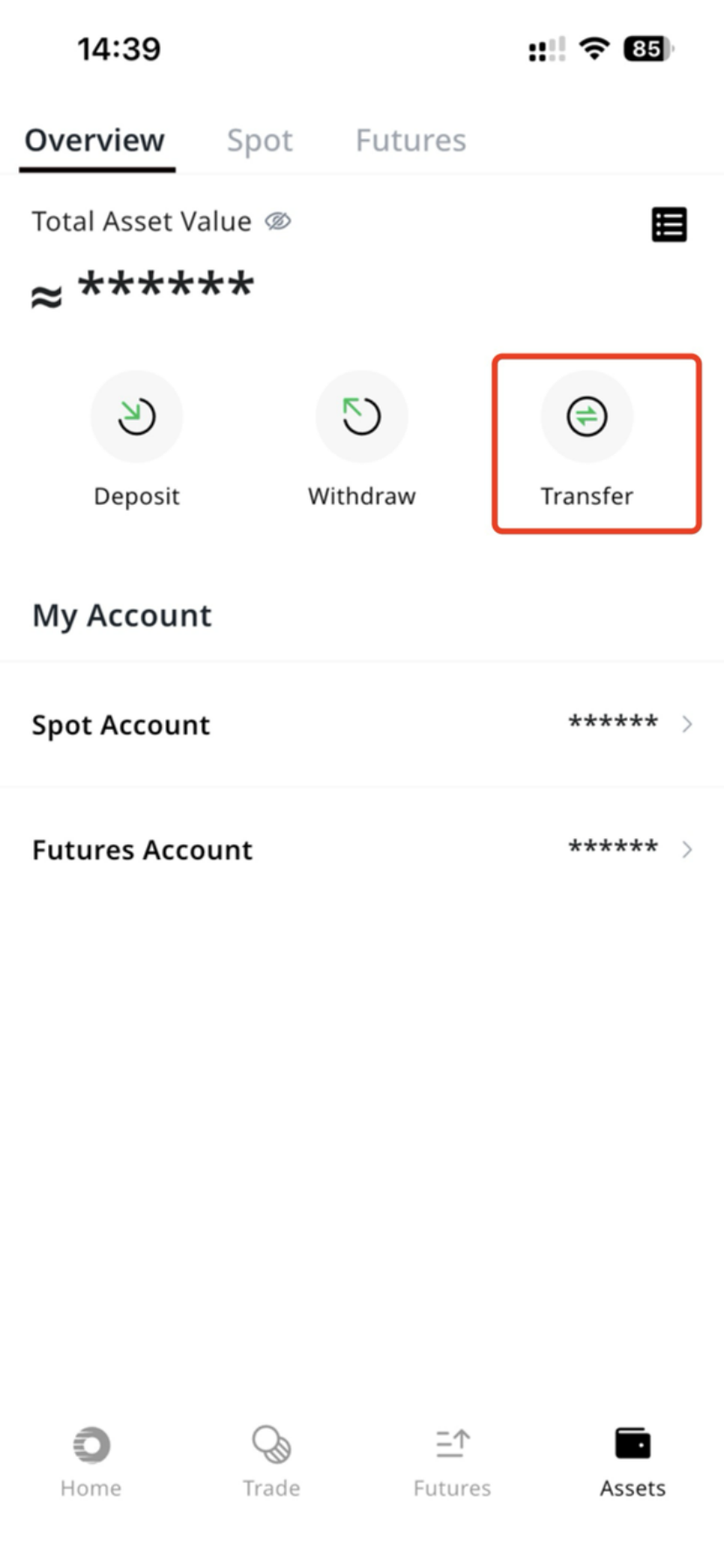Viewport: 724px width, 1568px height.
Task: Open the Trade tab
Action: [x=271, y=1462]
